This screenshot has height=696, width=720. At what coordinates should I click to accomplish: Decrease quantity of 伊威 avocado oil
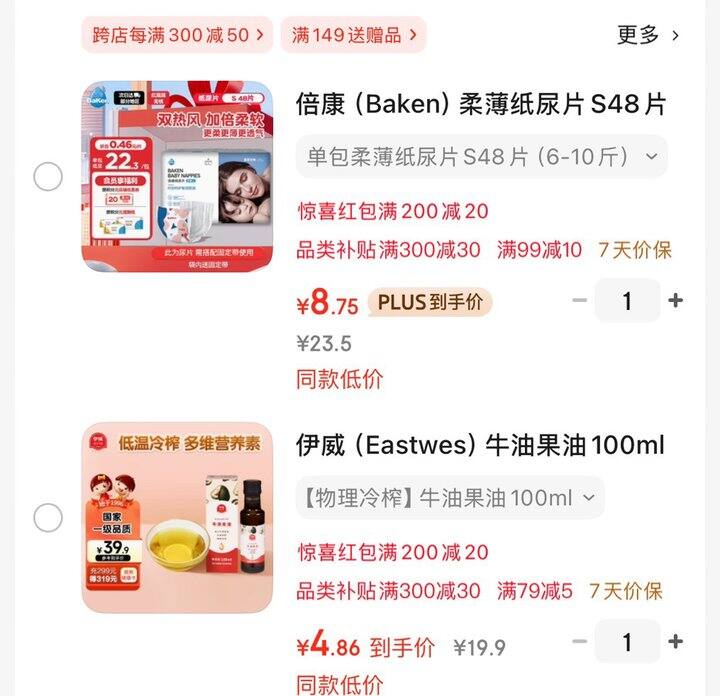pos(580,642)
